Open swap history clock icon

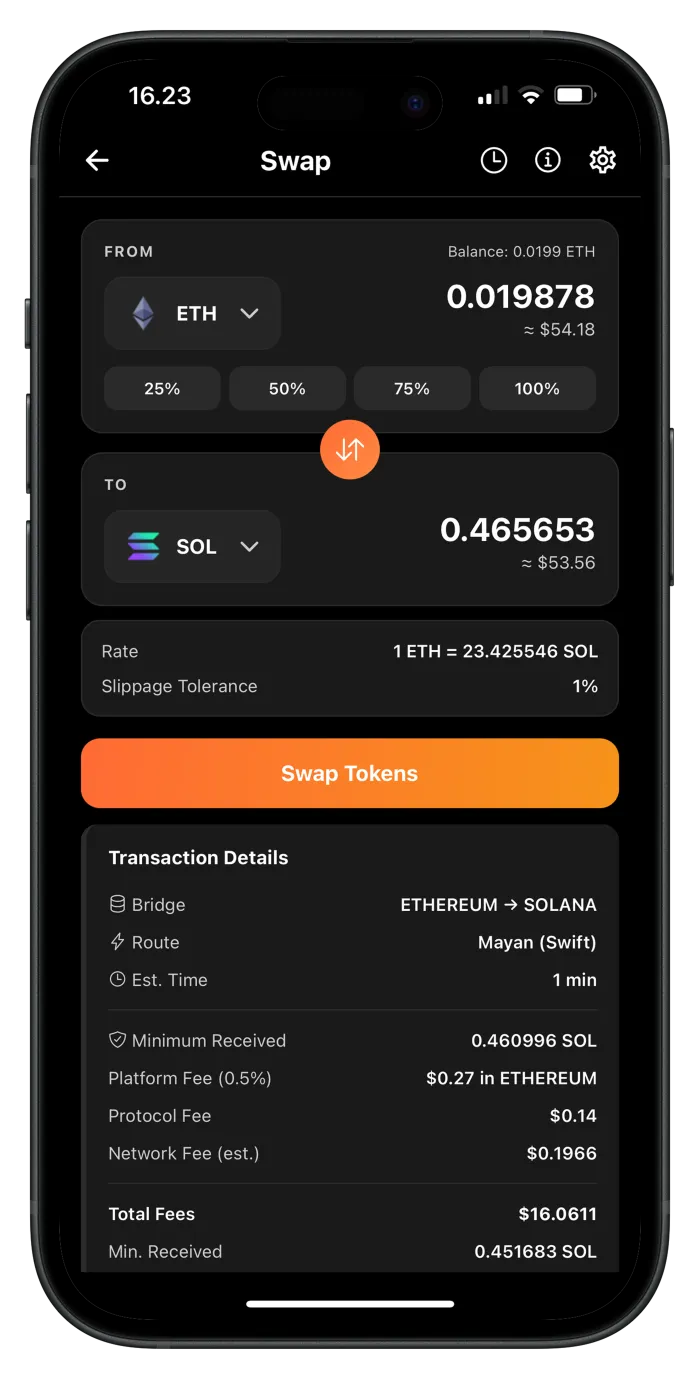[x=494, y=160]
